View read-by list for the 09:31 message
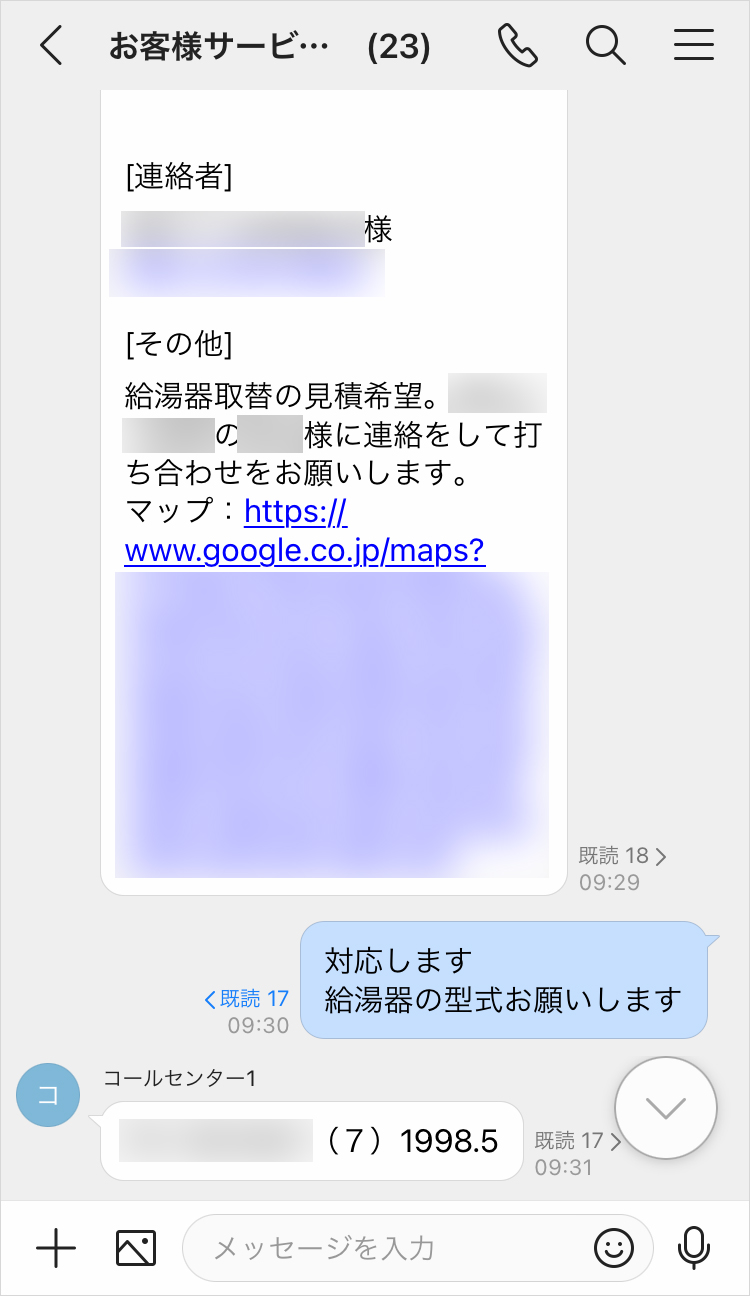Image resolution: width=750 pixels, height=1296 pixels. 578,1141
